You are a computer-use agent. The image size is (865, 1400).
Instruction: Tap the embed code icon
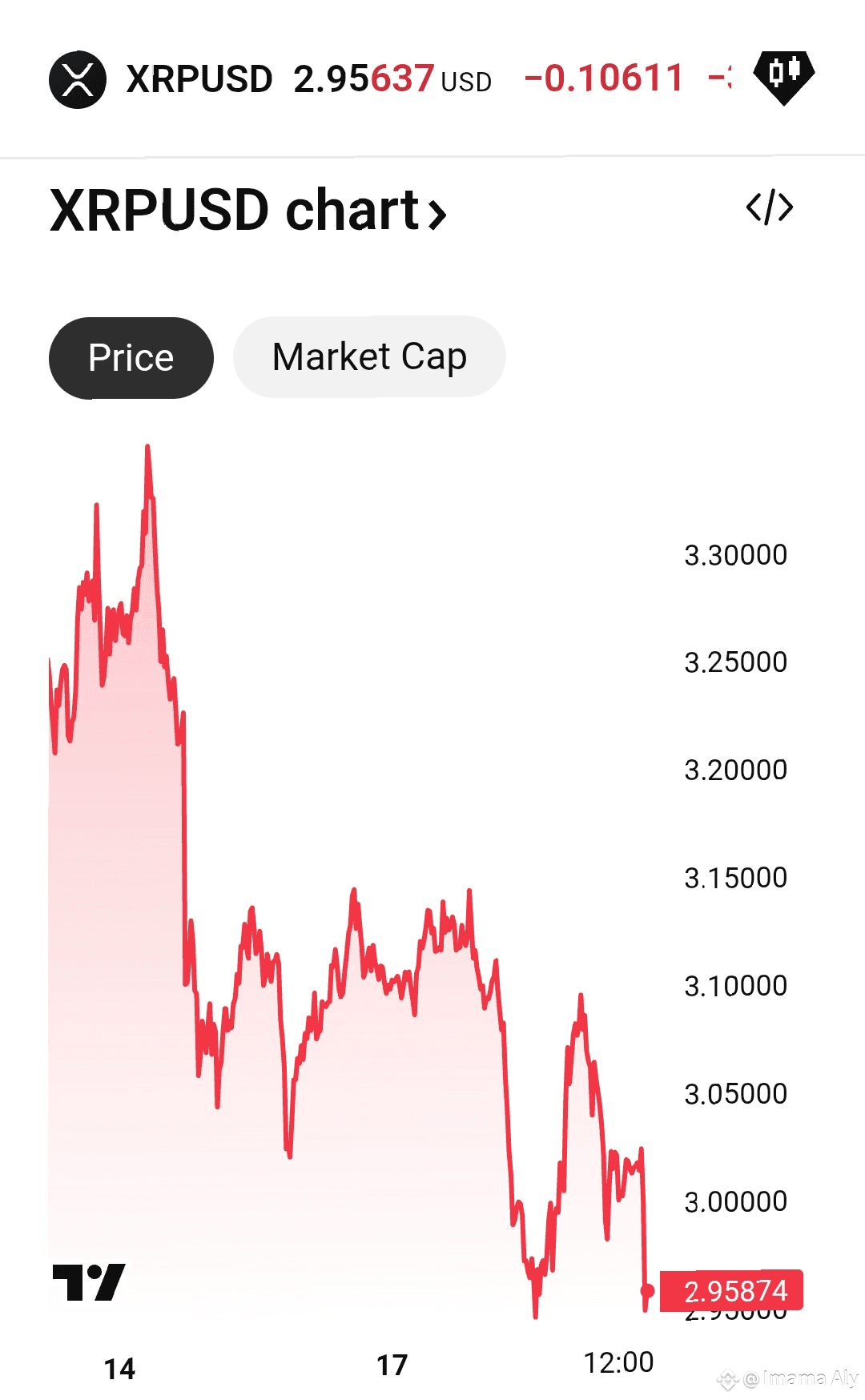[x=770, y=207]
